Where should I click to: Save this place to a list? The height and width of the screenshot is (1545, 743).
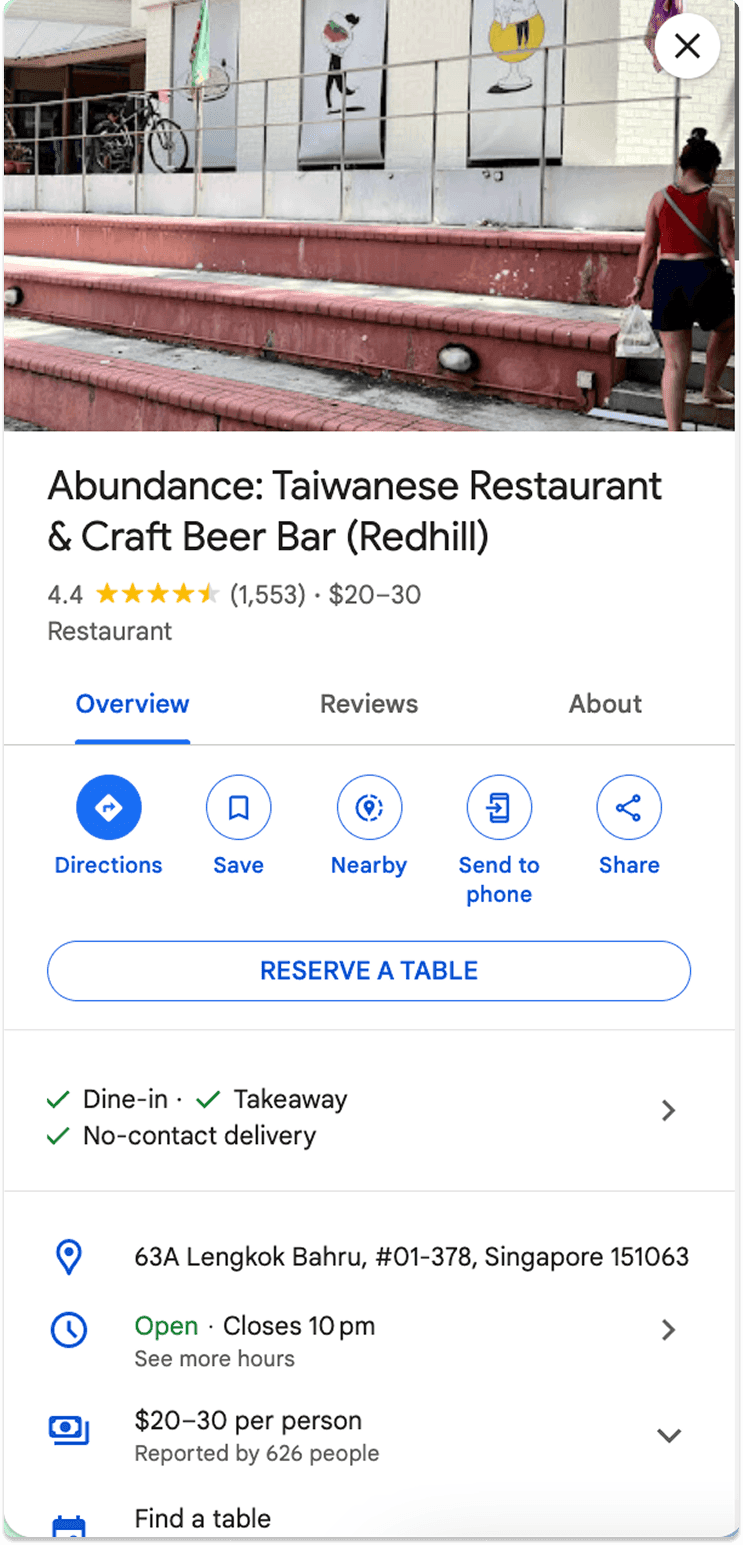tap(238, 807)
